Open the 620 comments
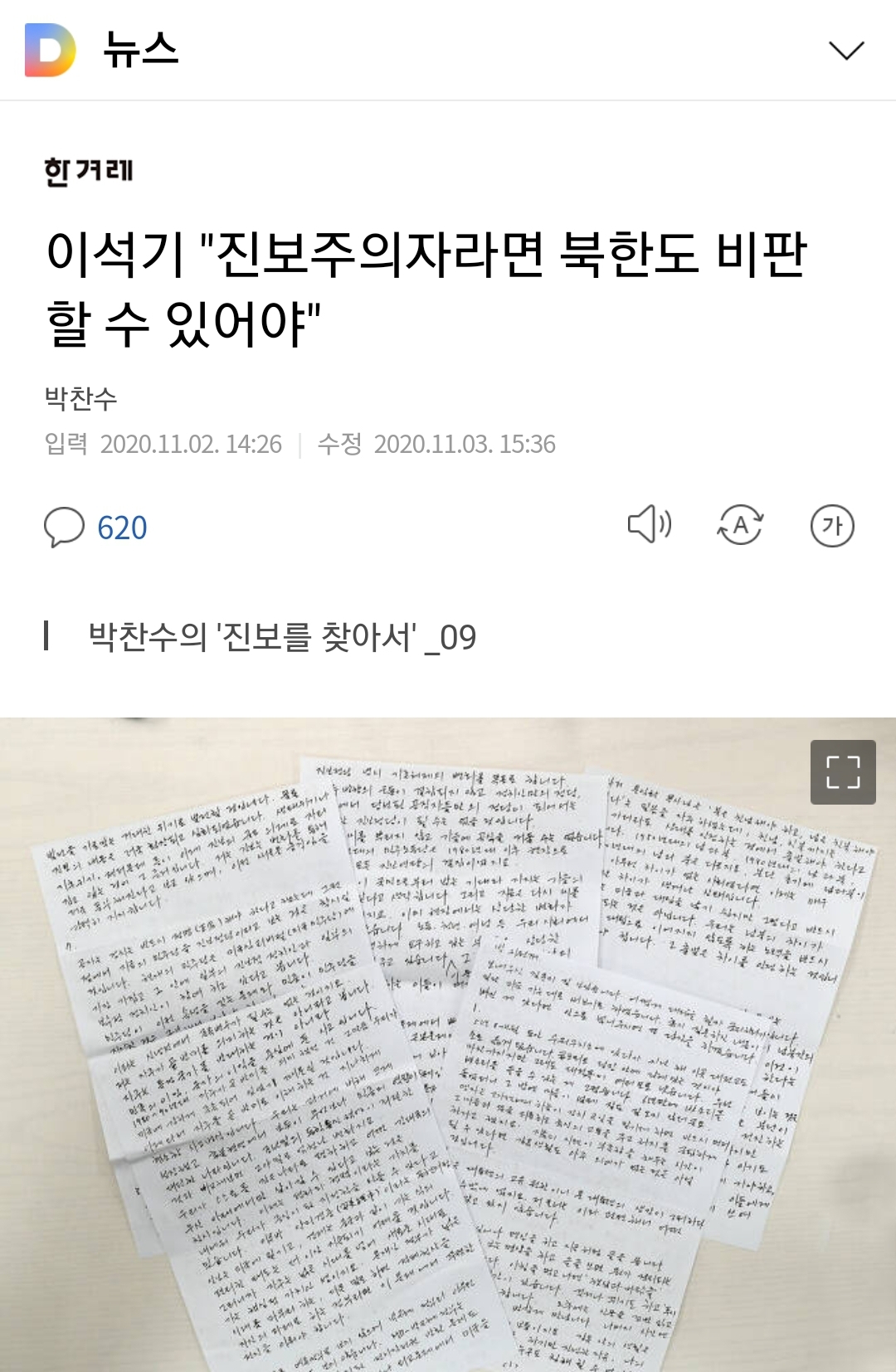Screen dimensions: 896x1372 tap(96, 528)
